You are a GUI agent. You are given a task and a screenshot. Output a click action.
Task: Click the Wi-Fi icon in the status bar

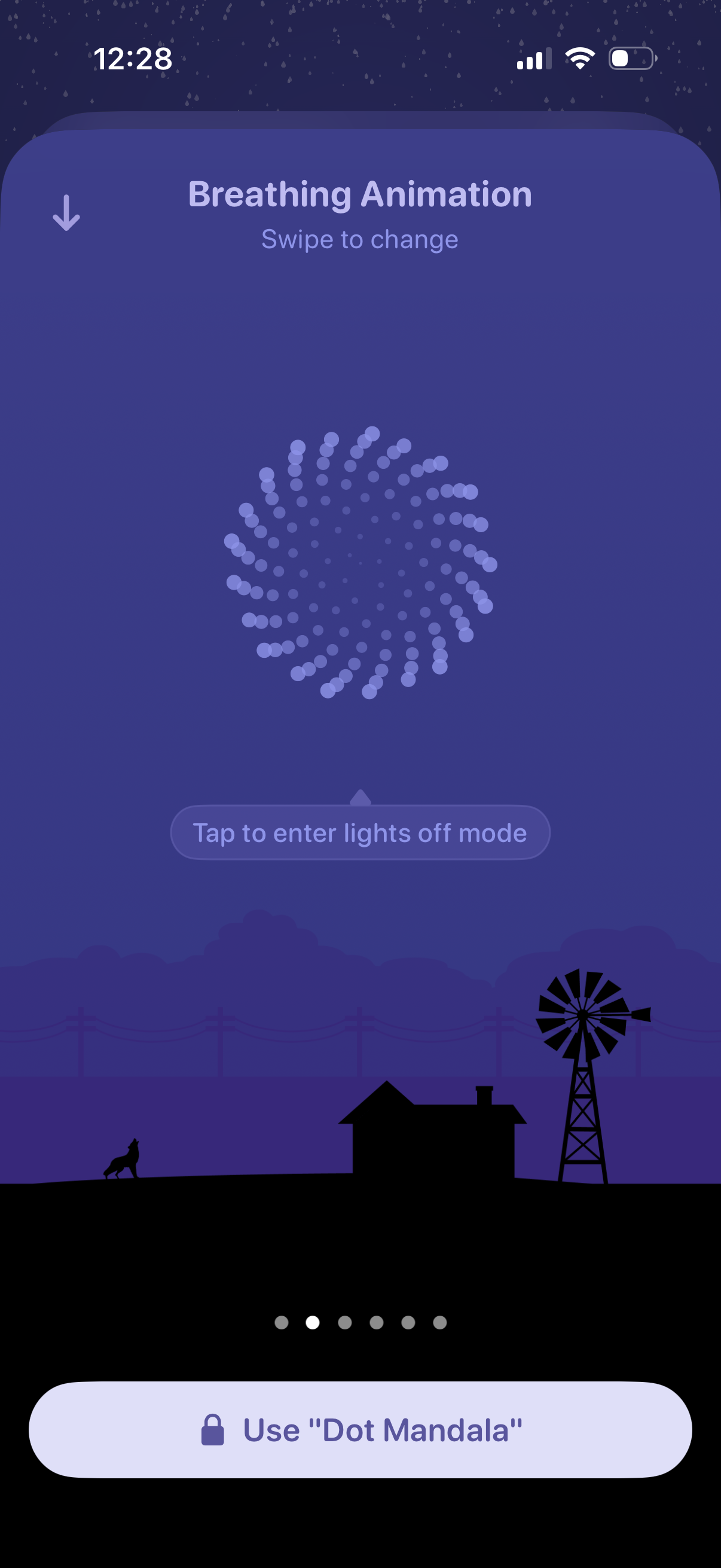(579, 58)
